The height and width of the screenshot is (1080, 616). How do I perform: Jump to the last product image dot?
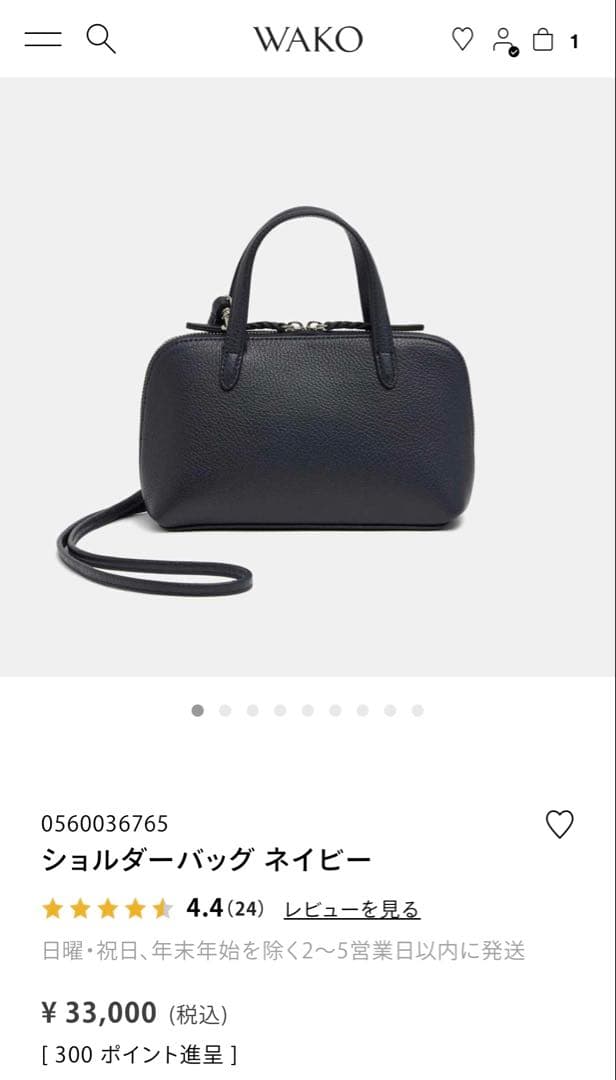pos(417,711)
